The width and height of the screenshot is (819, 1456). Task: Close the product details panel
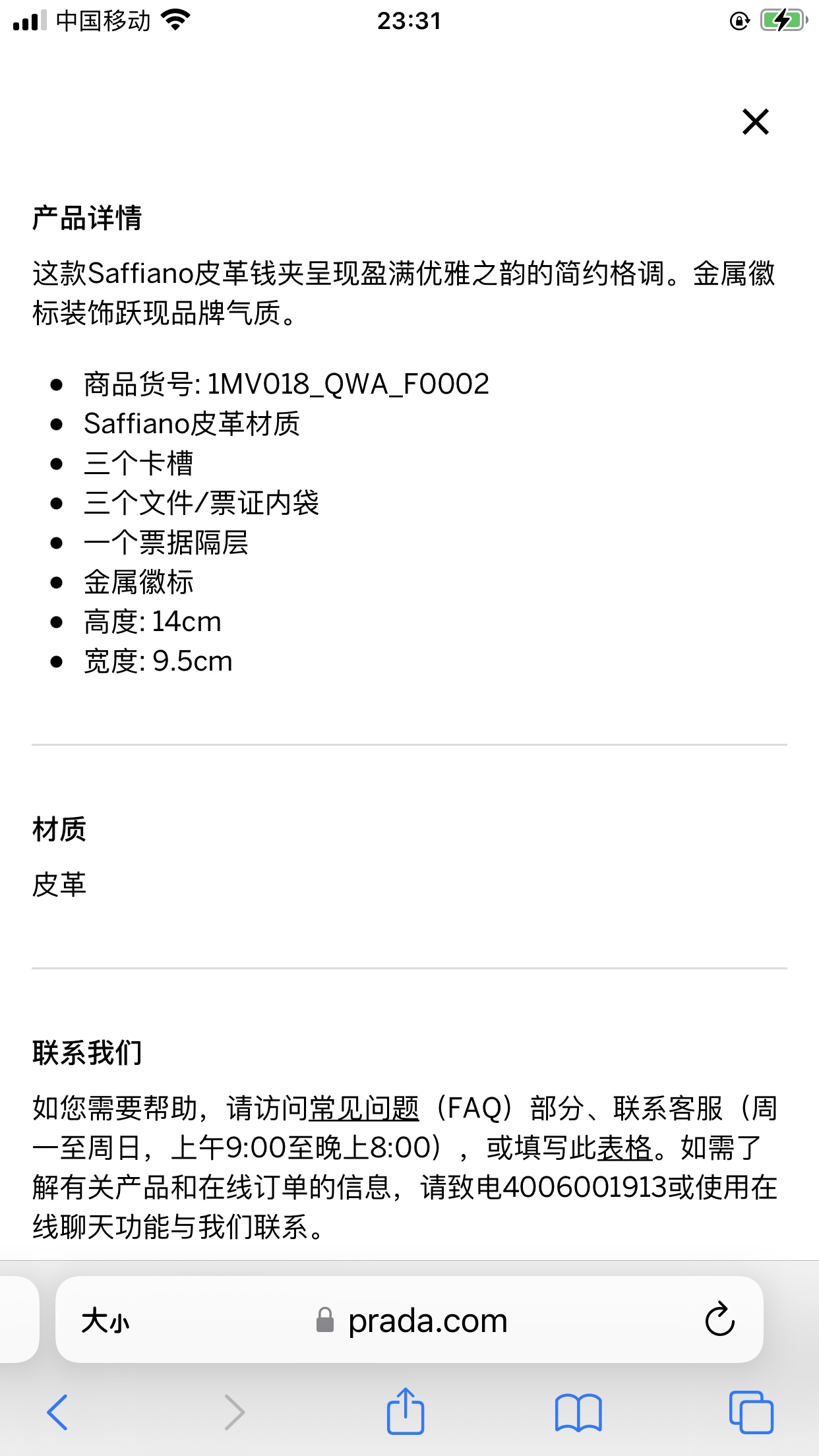coord(755,122)
